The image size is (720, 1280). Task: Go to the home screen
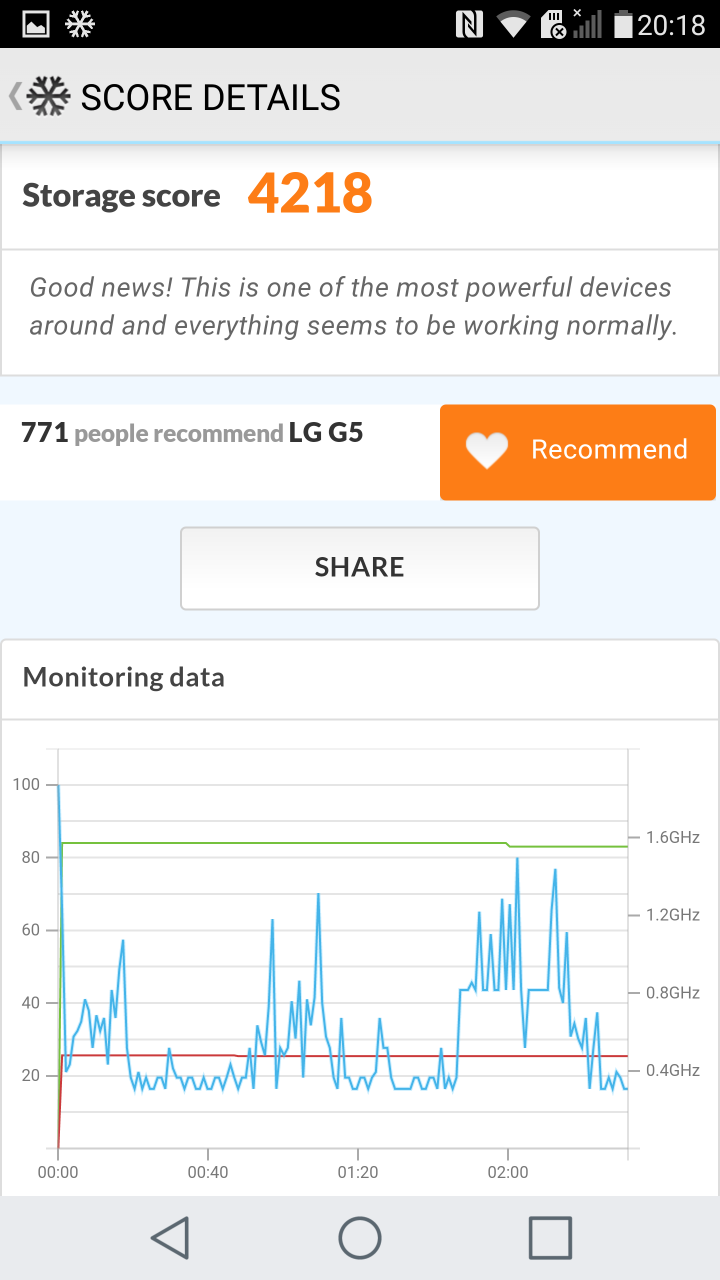tap(360, 1238)
